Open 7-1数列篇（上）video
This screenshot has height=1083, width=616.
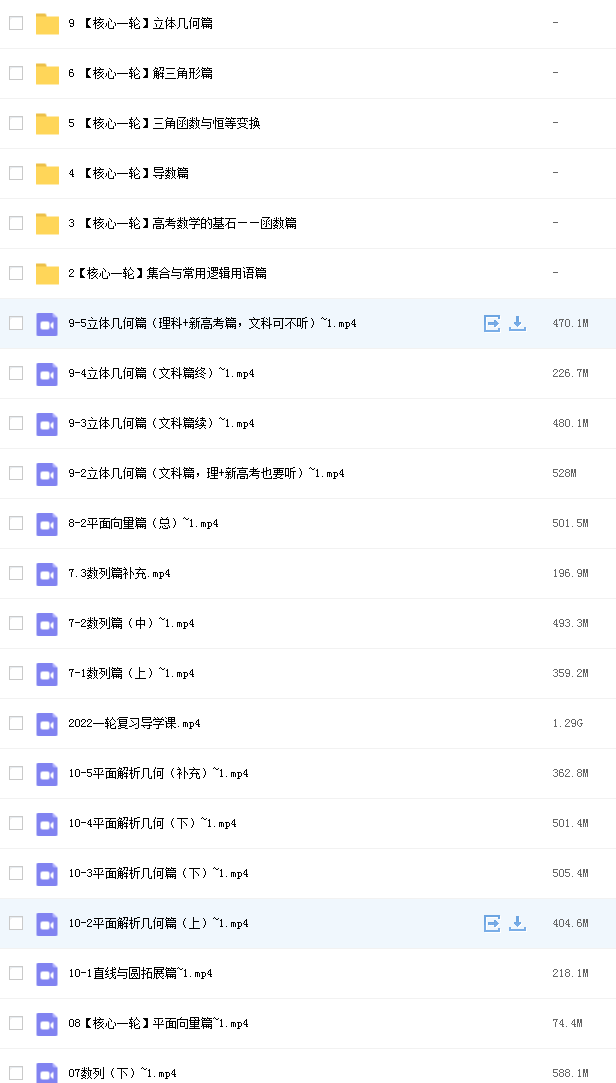pyautogui.click(x=131, y=673)
